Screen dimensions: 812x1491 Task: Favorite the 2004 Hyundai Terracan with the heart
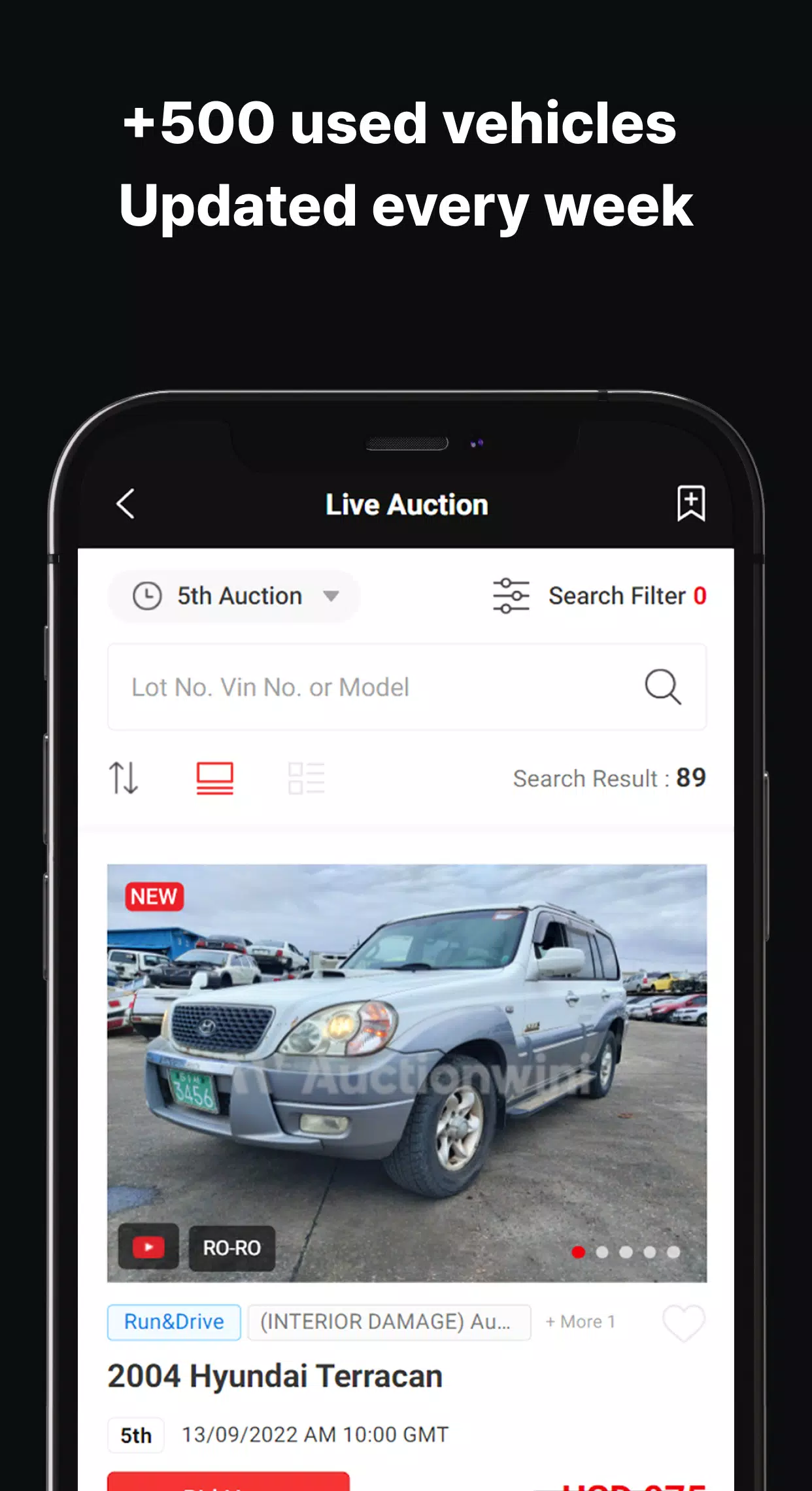pyautogui.click(x=683, y=1322)
